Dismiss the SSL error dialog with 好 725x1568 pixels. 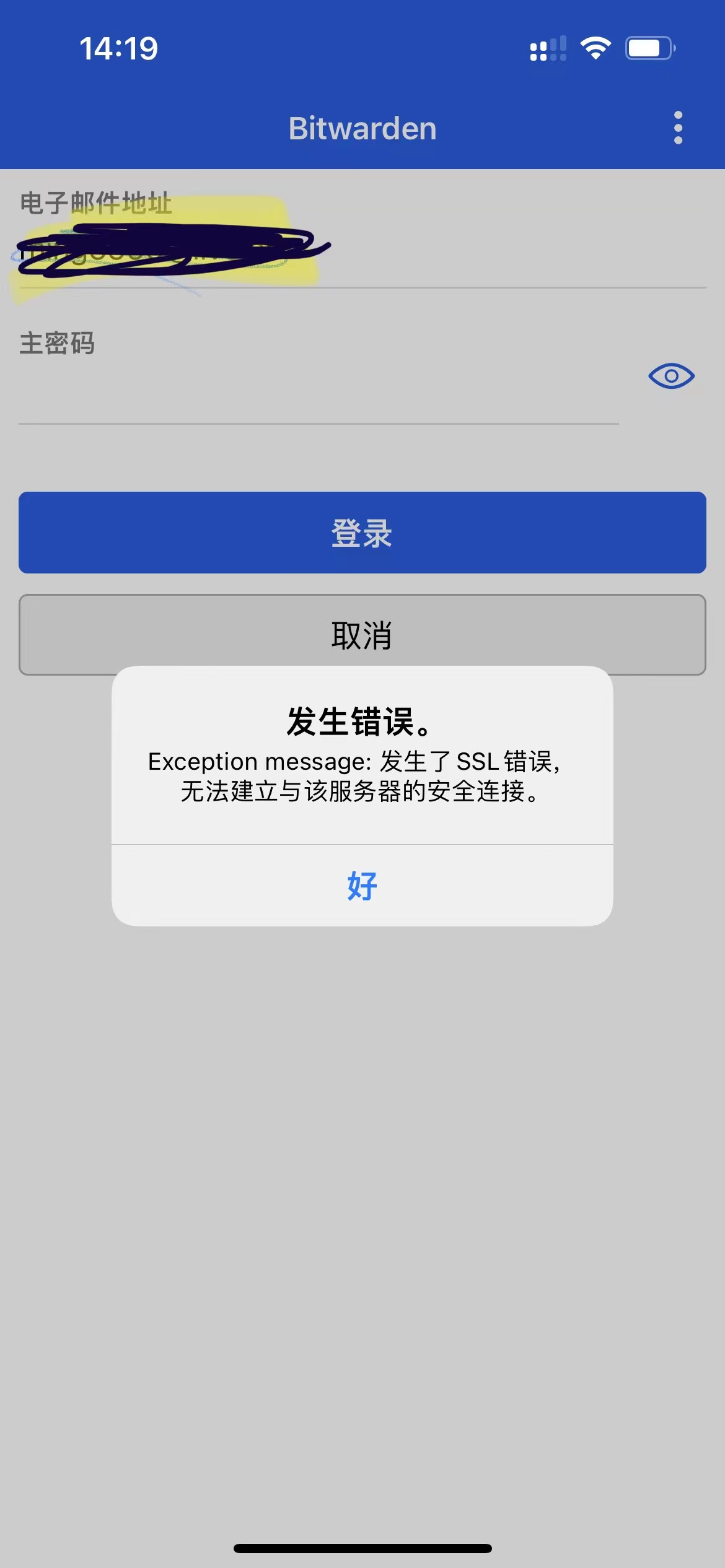(x=362, y=886)
